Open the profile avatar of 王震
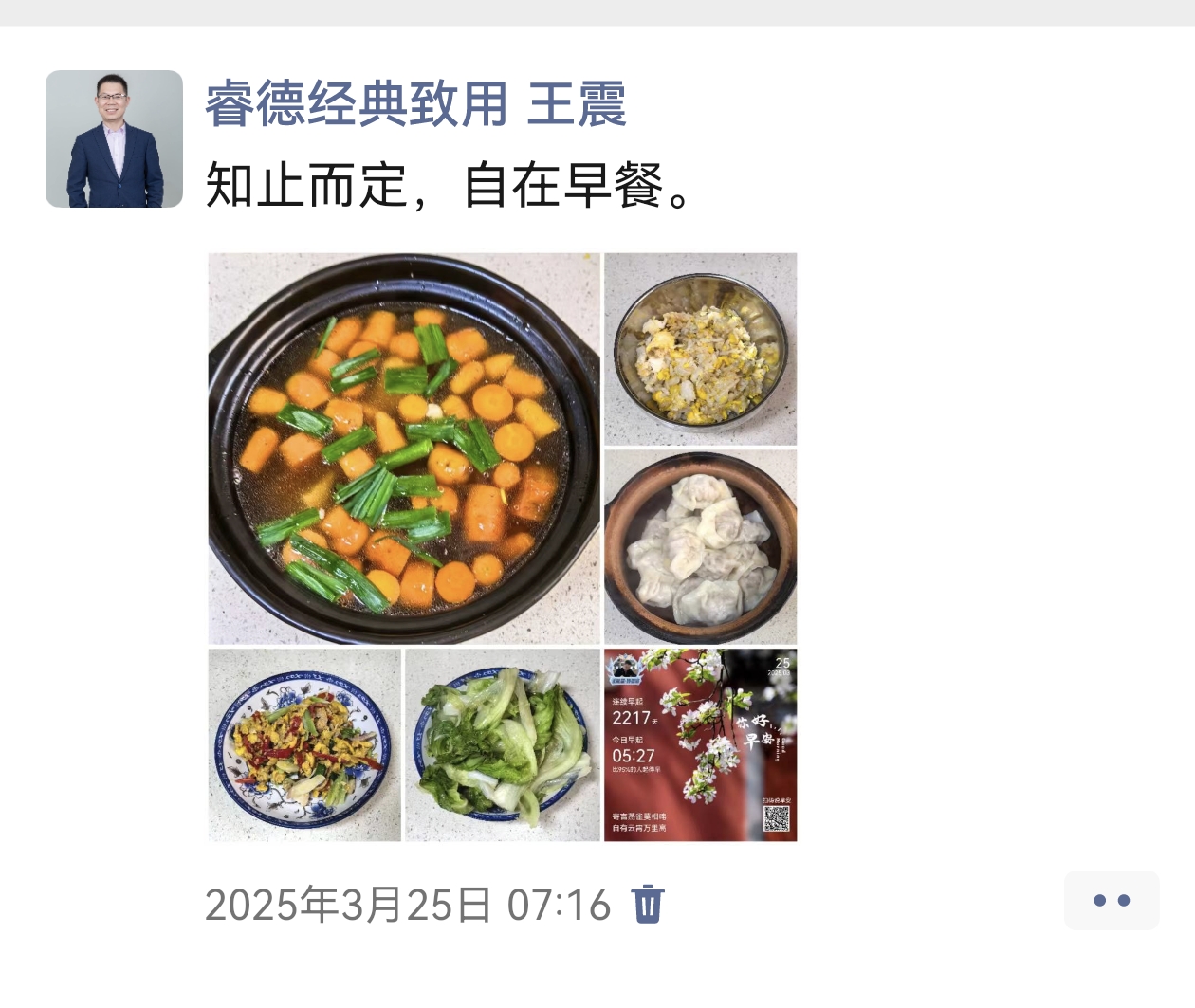The image size is (1195, 1008). click(x=114, y=138)
